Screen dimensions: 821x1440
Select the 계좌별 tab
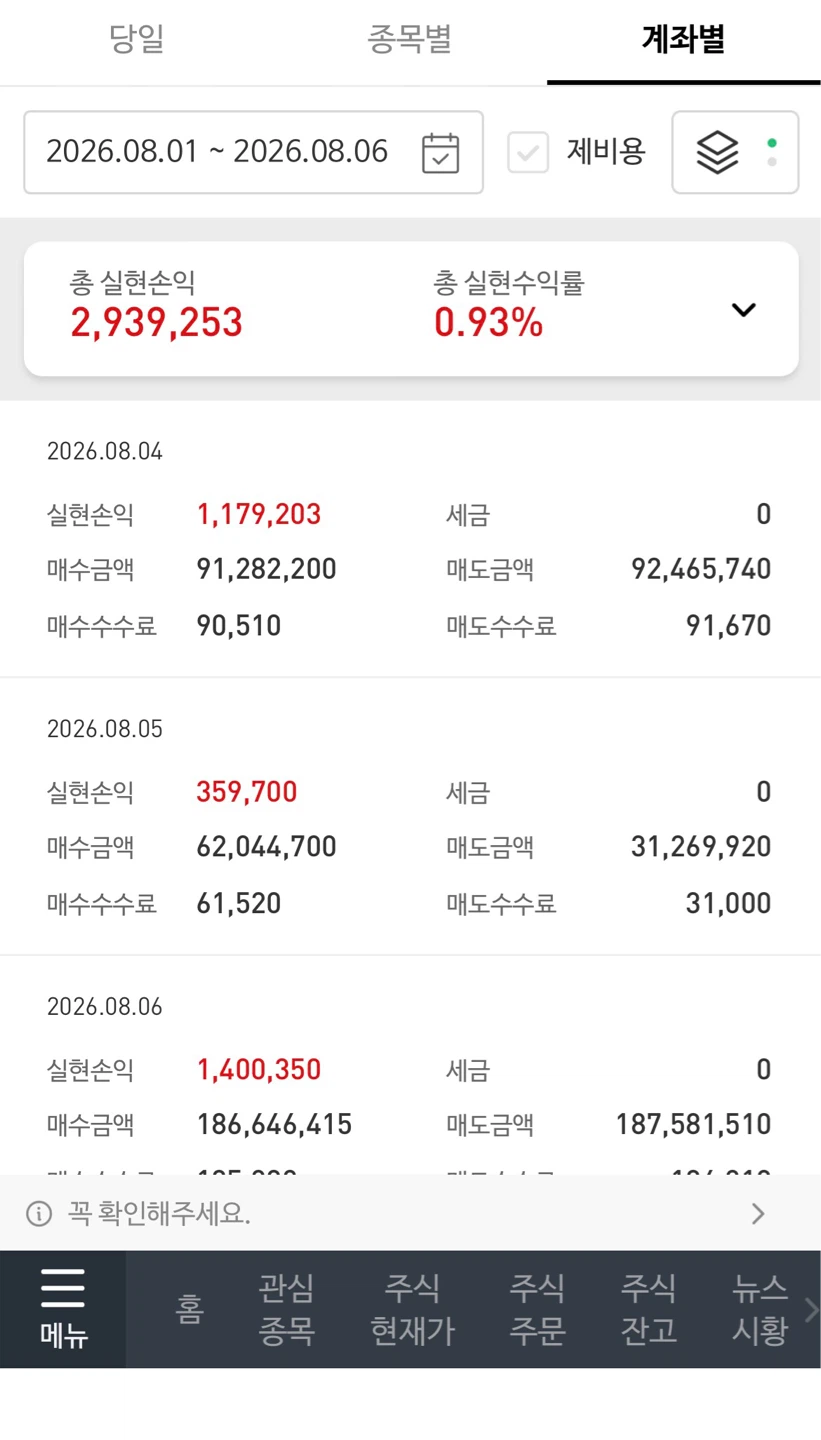point(684,41)
